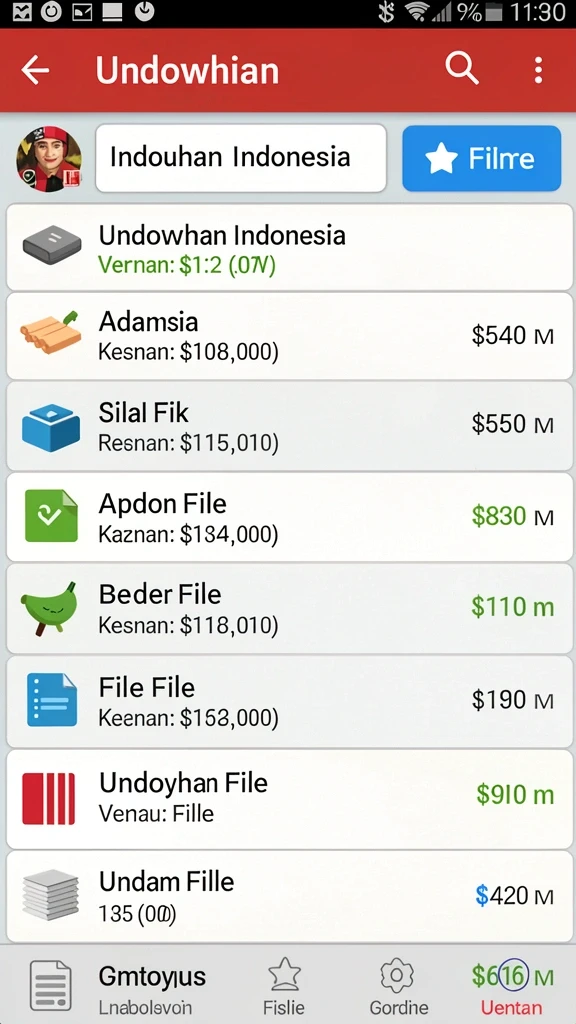Open the Gordine gear tab
This screenshot has width=576, height=1024.
(x=398, y=986)
